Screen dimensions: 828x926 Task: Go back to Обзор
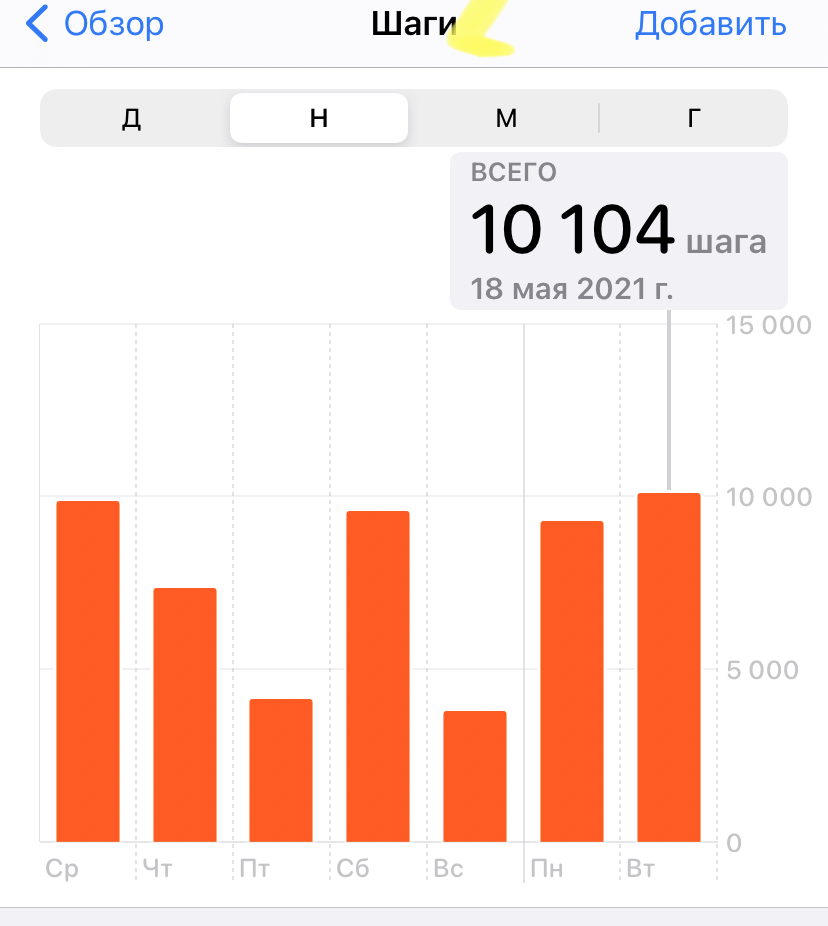pos(95,25)
